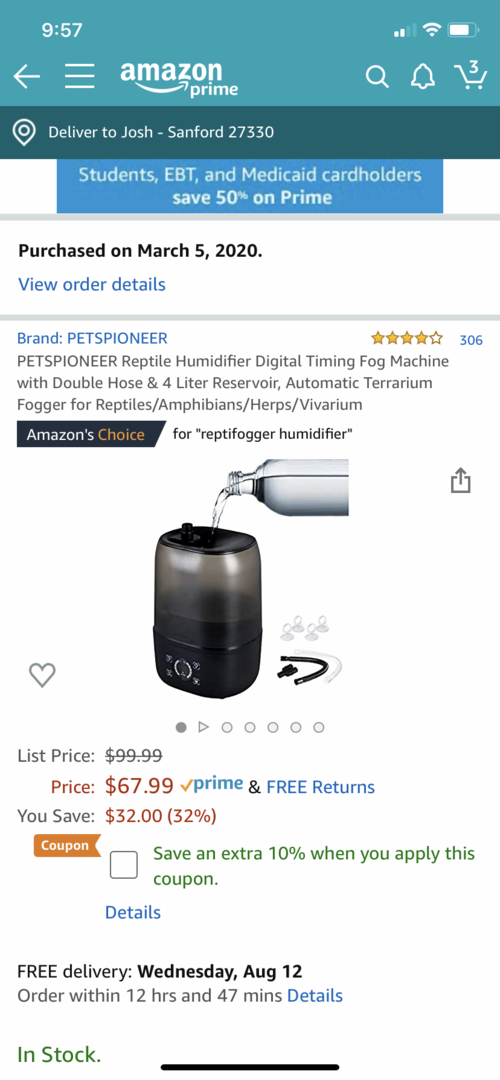Image resolution: width=500 pixels, height=1080 pixels.
Task: Share this product
Action: click(x=461, y=481)
